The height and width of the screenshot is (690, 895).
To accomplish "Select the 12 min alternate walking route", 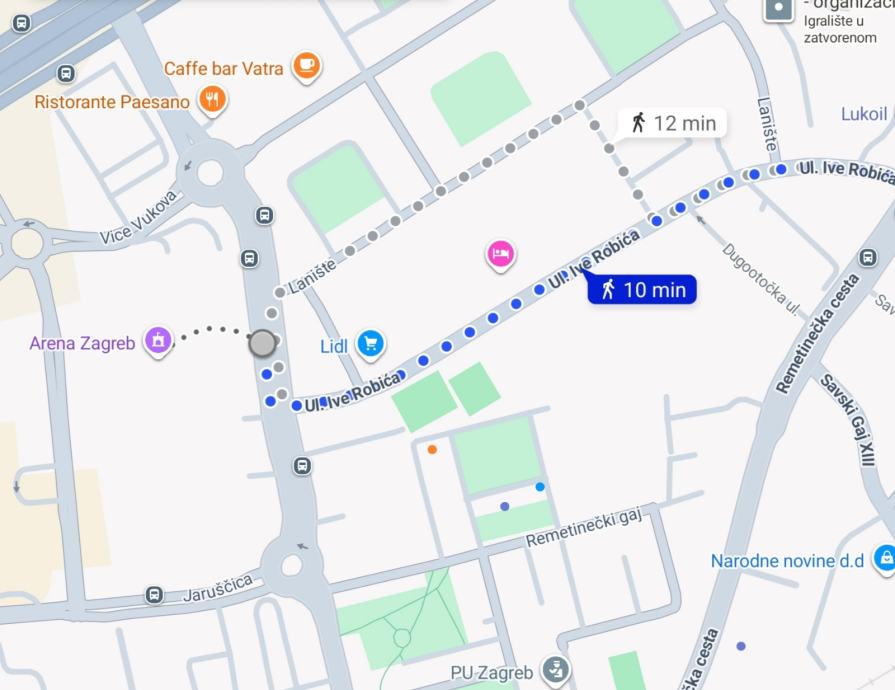I will [x=672, y=124].
